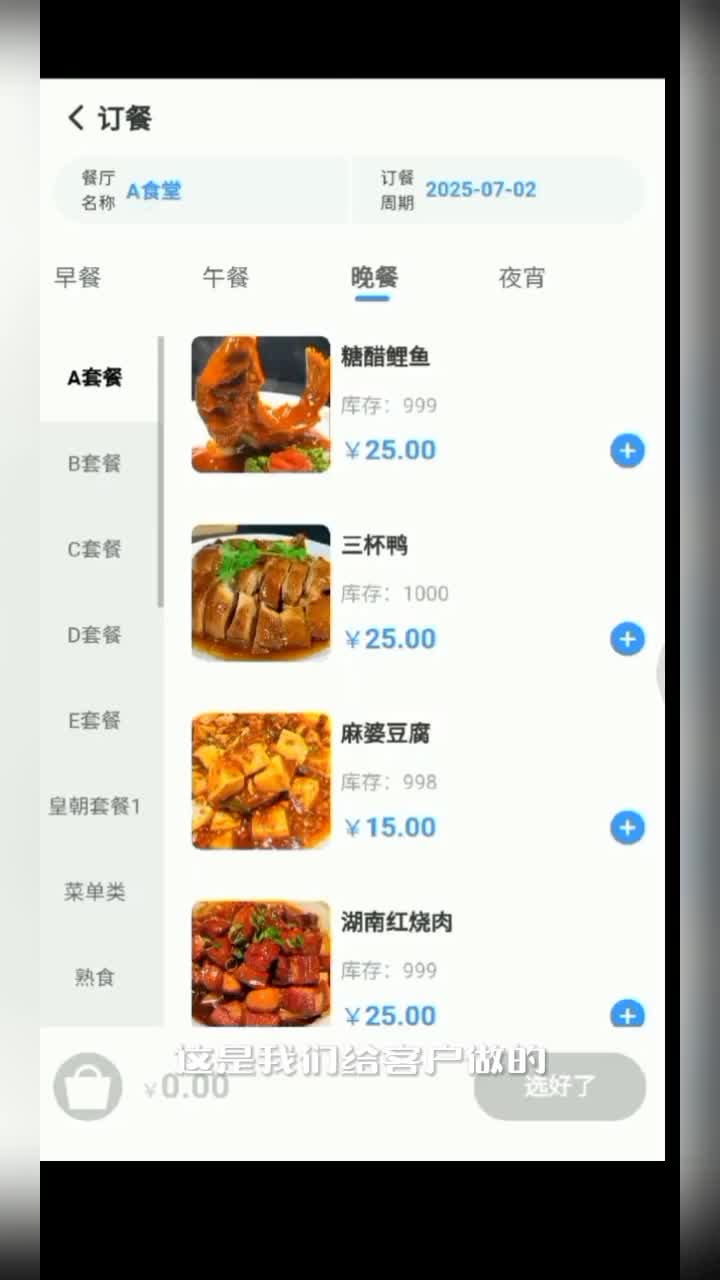The image size is (720, 1280).
Task: Open the 订餐周期 date picker
Action: pos(498,190)
